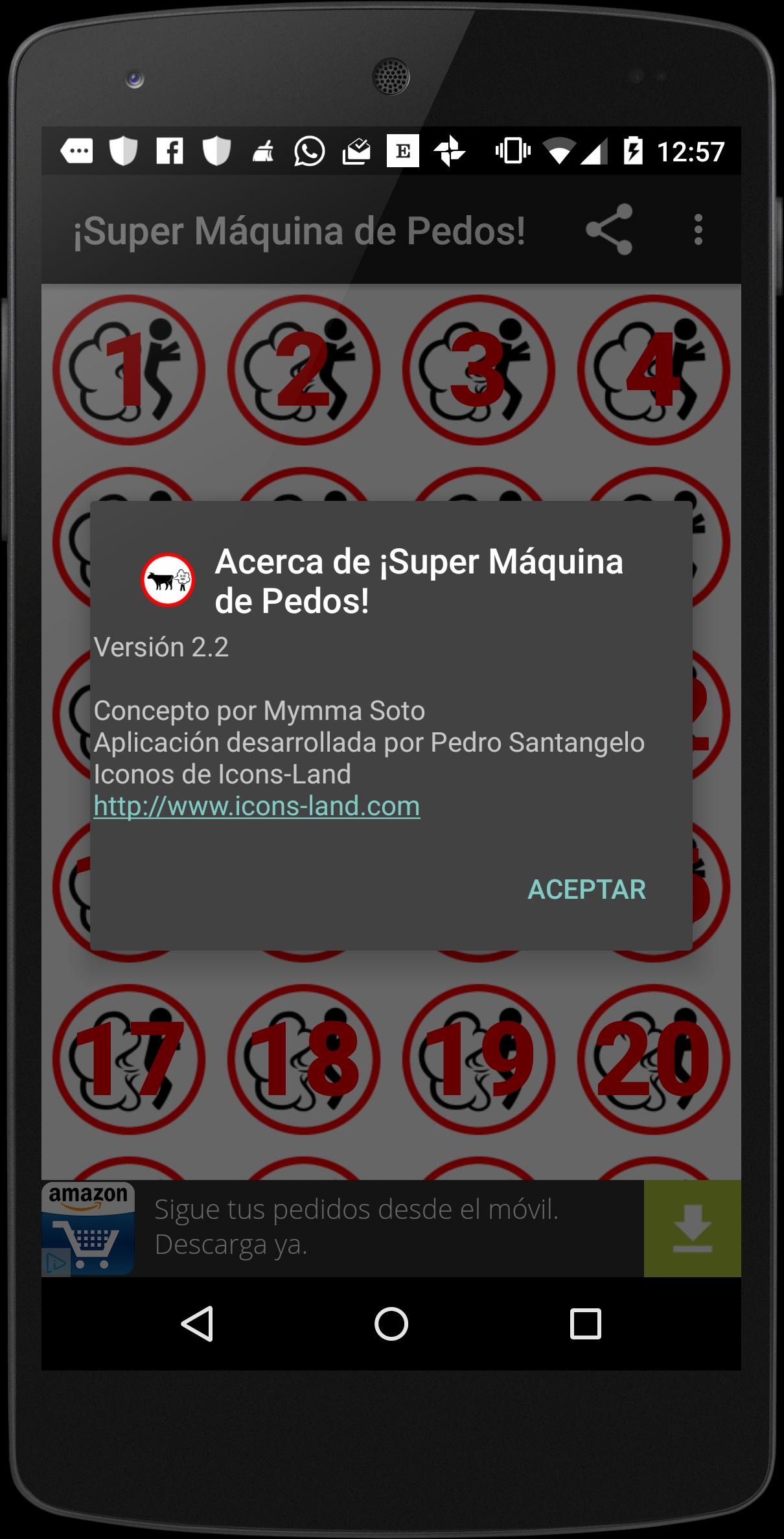Play fart sound number 2
Screen dimensions: 784x1539
[303, 370]
